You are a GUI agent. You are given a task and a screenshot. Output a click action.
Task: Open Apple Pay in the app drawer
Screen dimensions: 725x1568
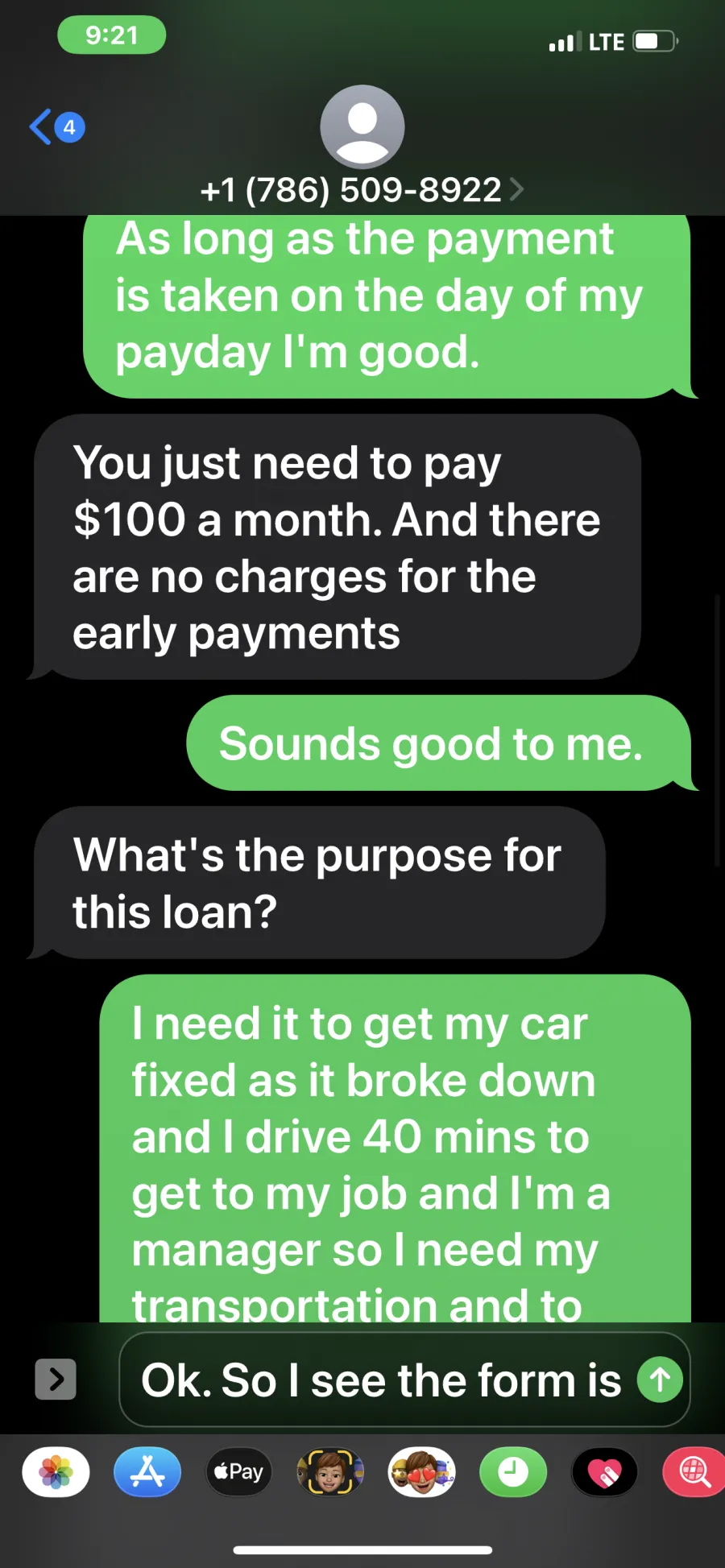pos(239,1472)
